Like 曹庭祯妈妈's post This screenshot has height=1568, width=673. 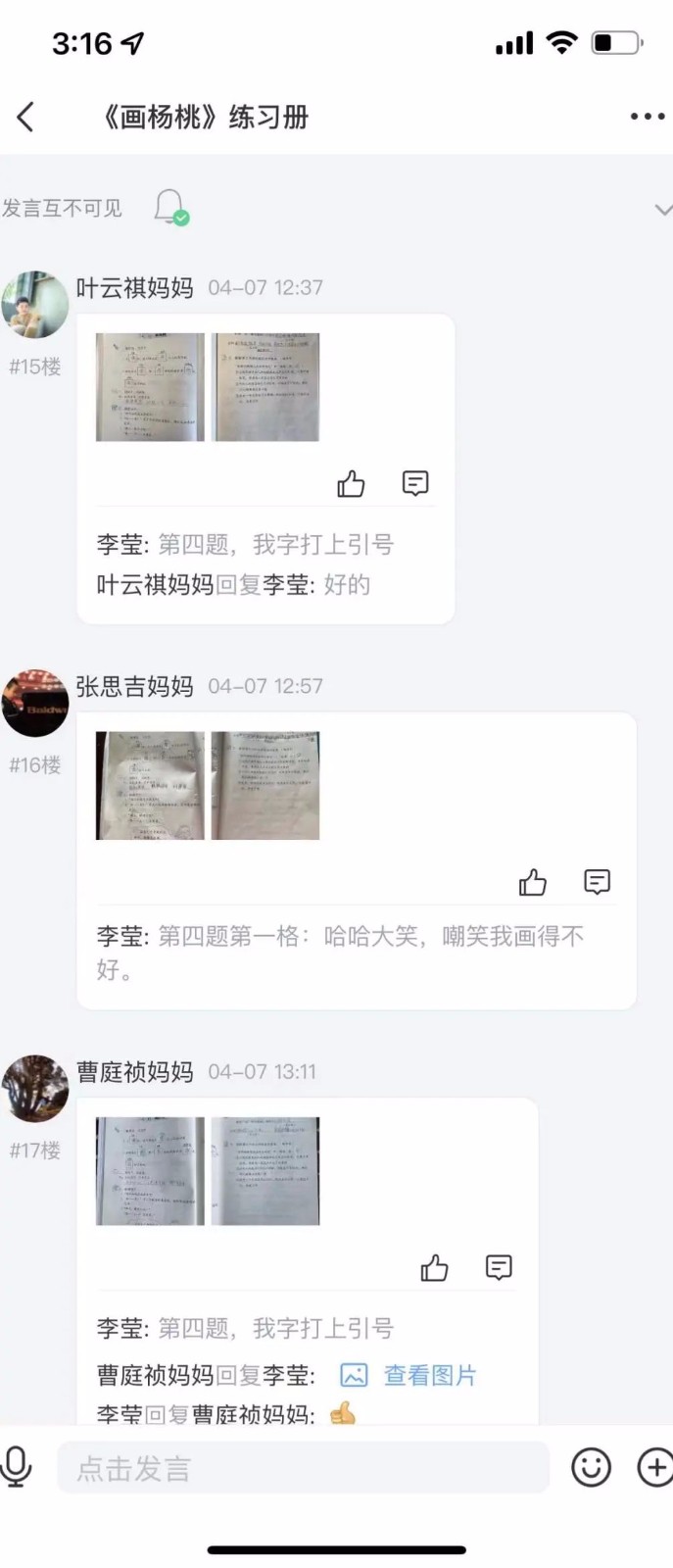click(x=434, y=1268)
